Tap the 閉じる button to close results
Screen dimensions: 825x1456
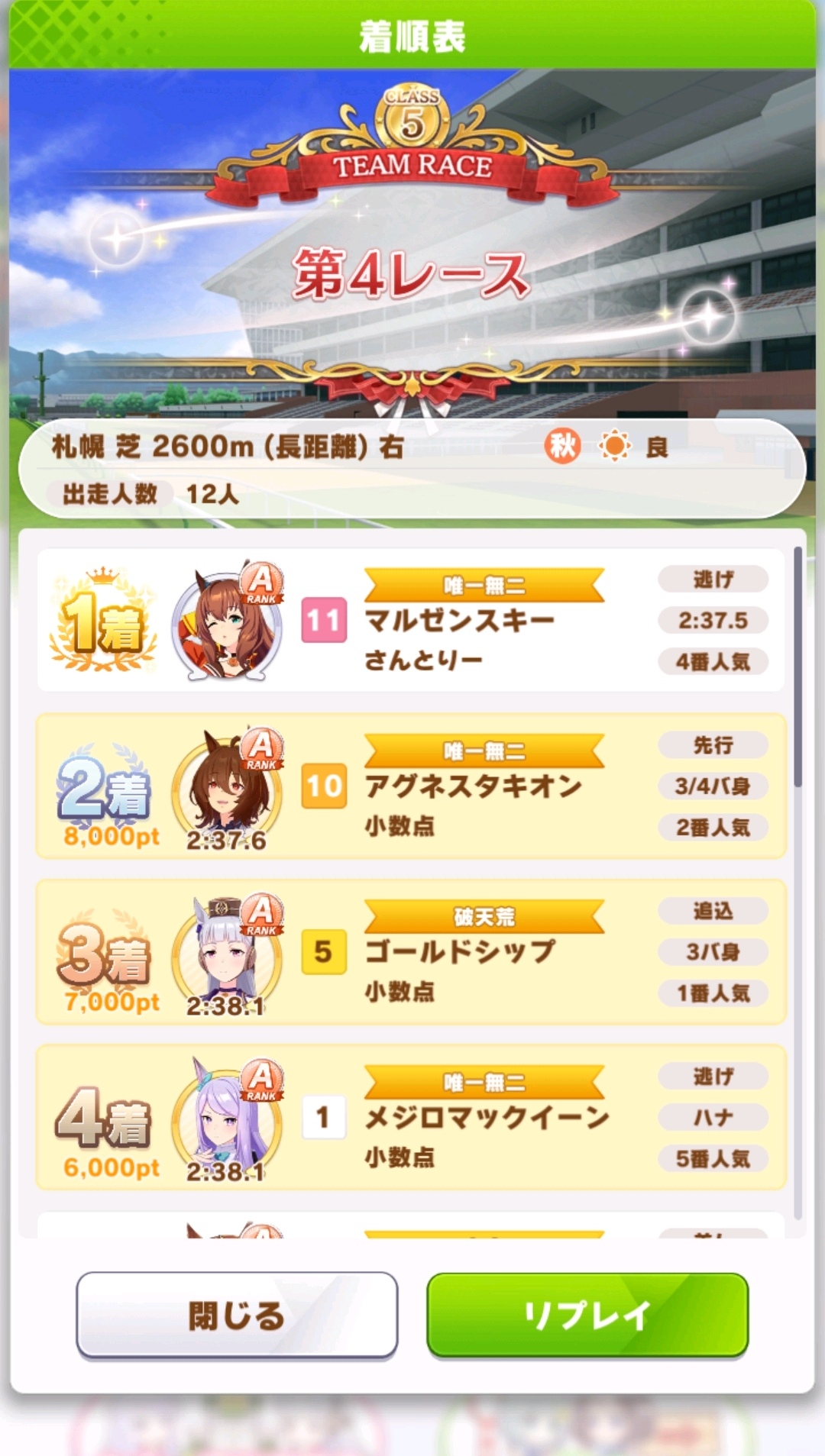pyautogui.click(x=237, y=1315)
